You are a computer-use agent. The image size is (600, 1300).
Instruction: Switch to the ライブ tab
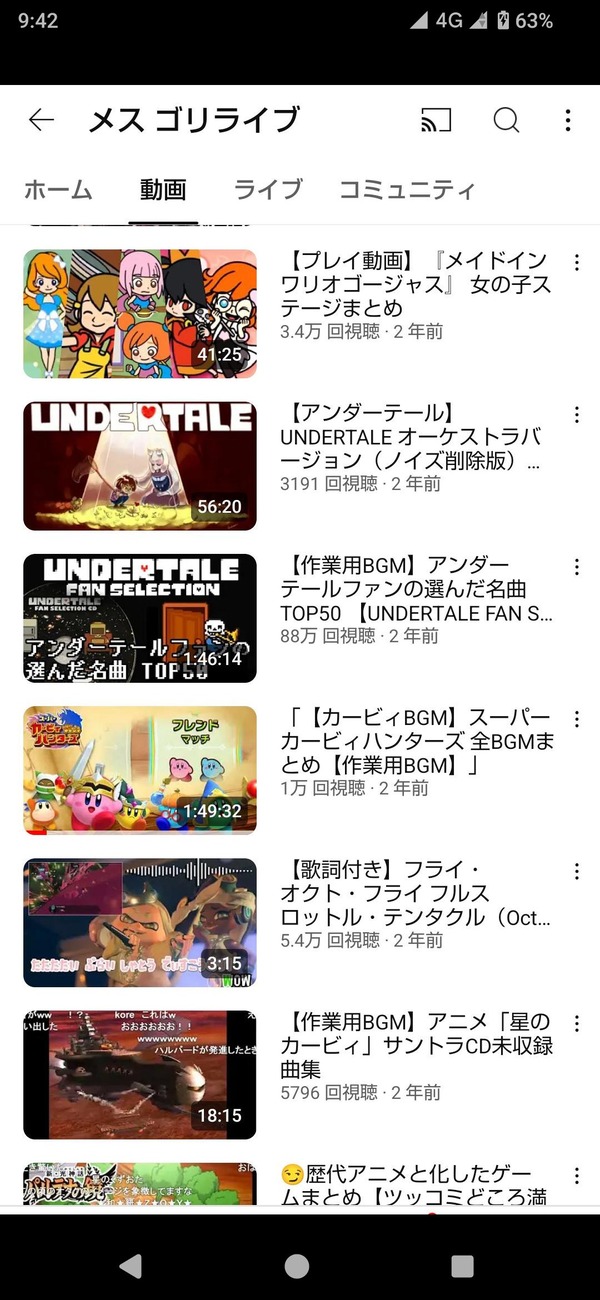click(268, 190)
